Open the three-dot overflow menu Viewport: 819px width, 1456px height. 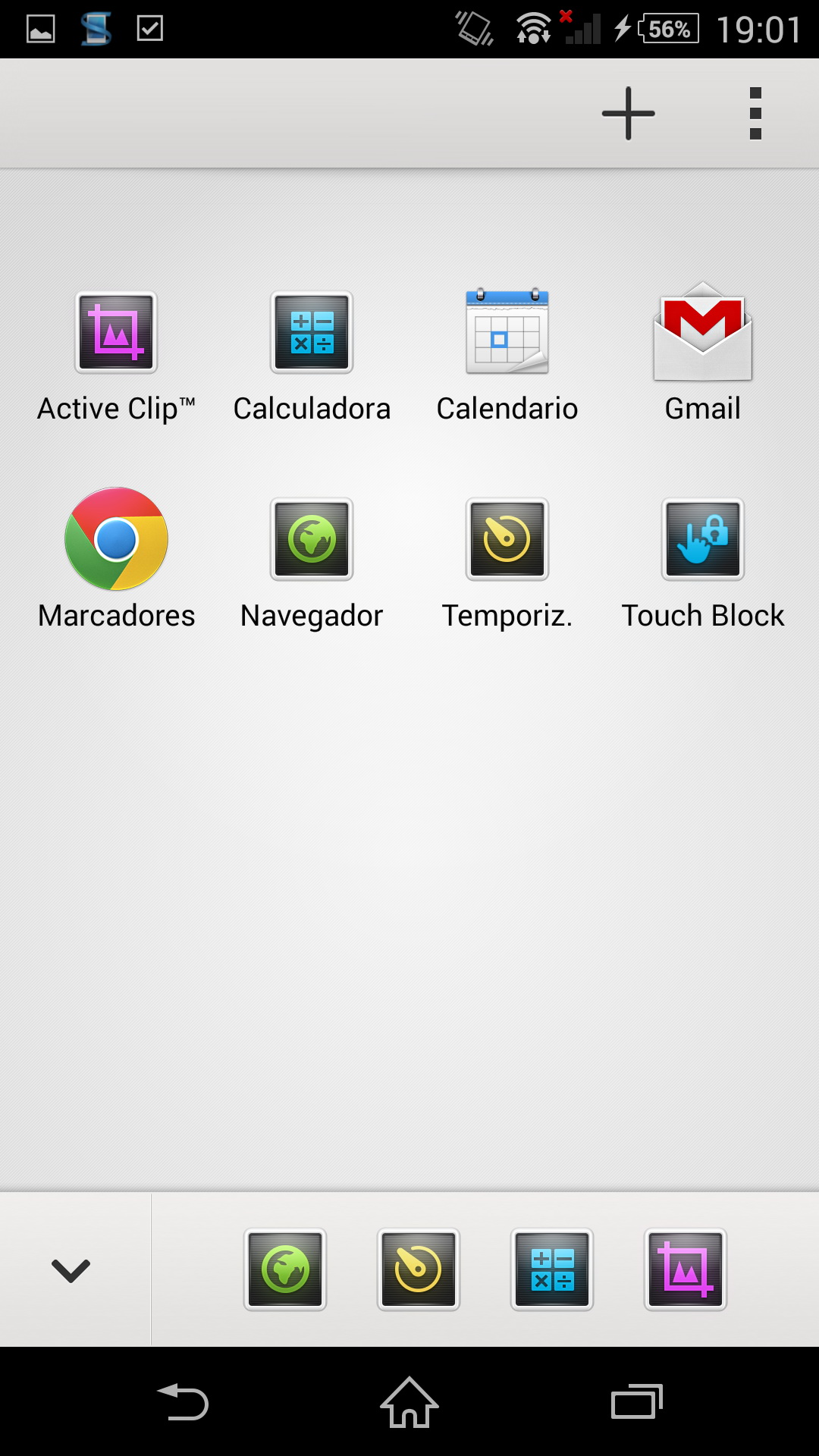pyautogui.click(x=755, y=114)
